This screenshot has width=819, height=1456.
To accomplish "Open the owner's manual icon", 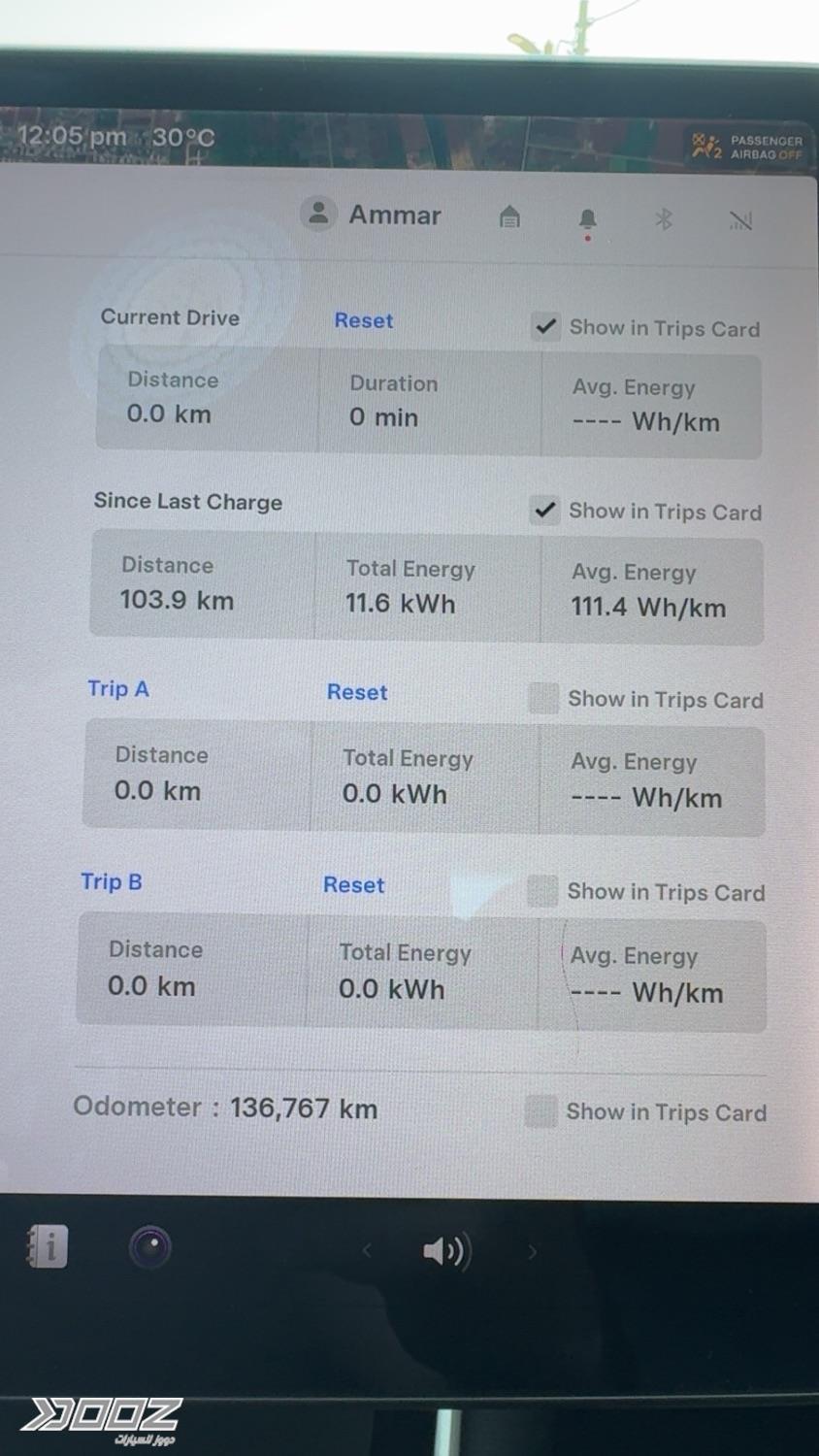I will [47, 1246].
